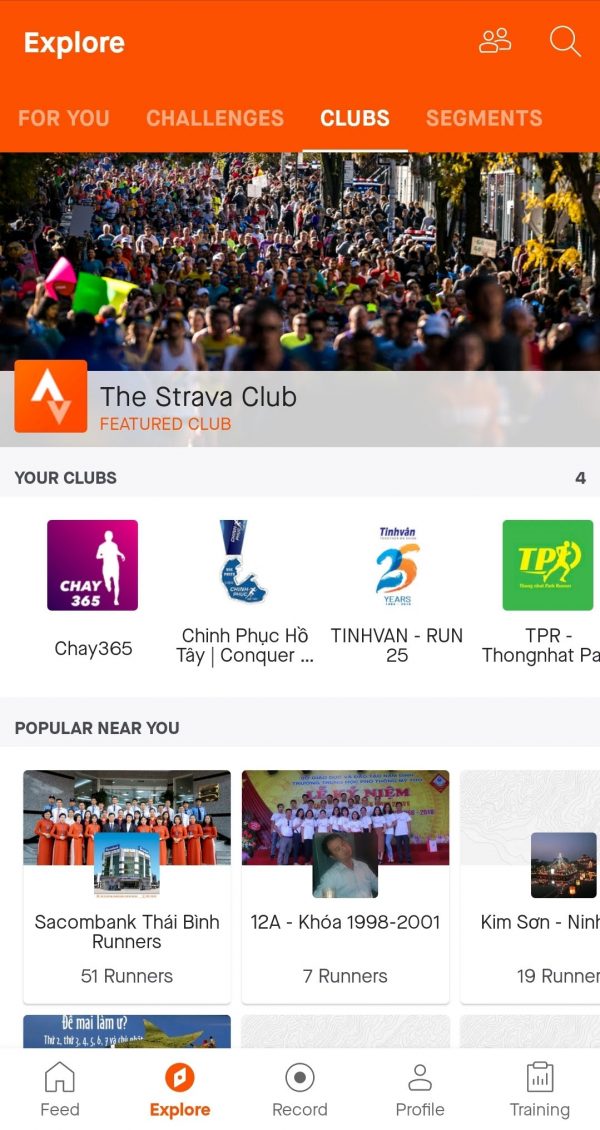This screenshot has height=1130, width=600.
Task: Switch to the Challenges tab
Action: click(215, 118)
